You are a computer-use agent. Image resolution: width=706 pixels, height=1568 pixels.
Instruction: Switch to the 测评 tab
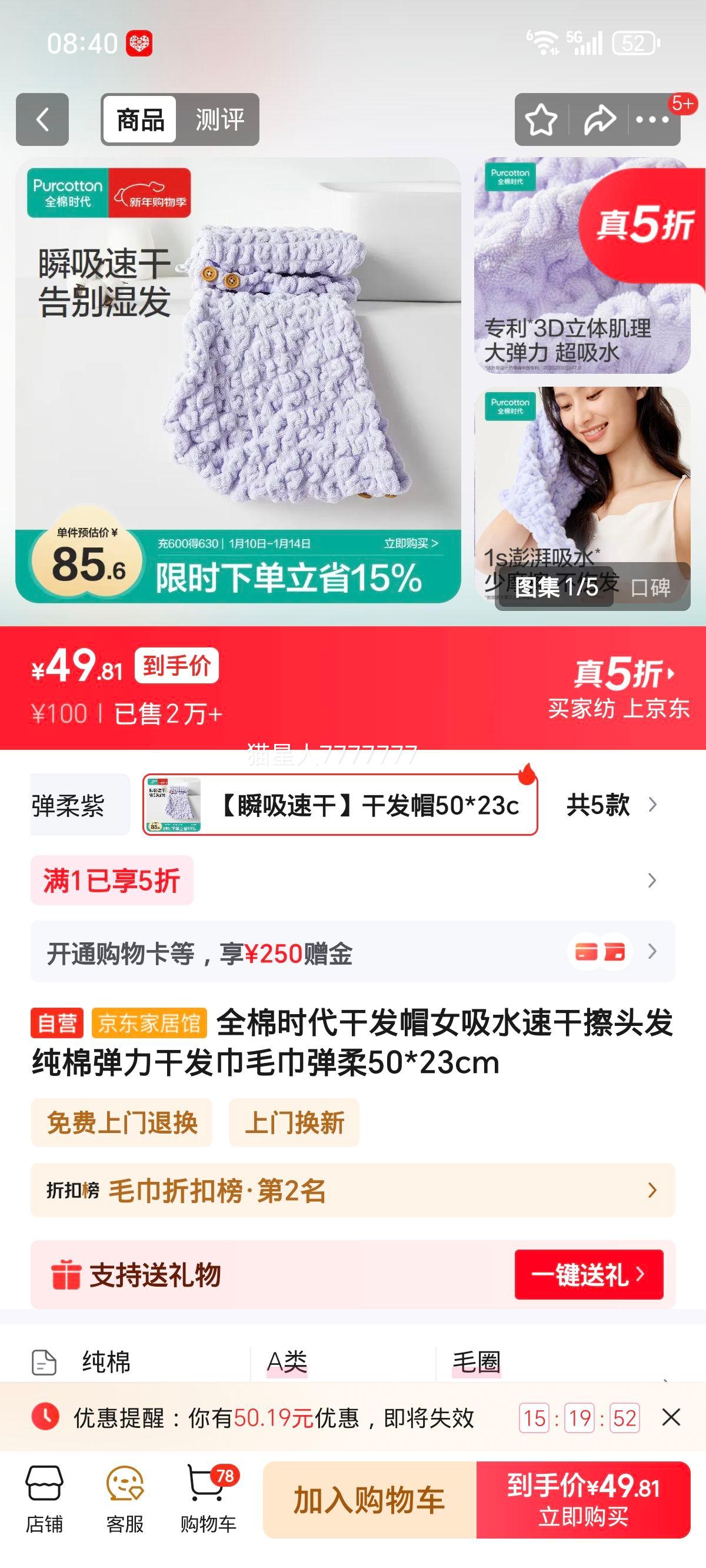click(219, 119)
